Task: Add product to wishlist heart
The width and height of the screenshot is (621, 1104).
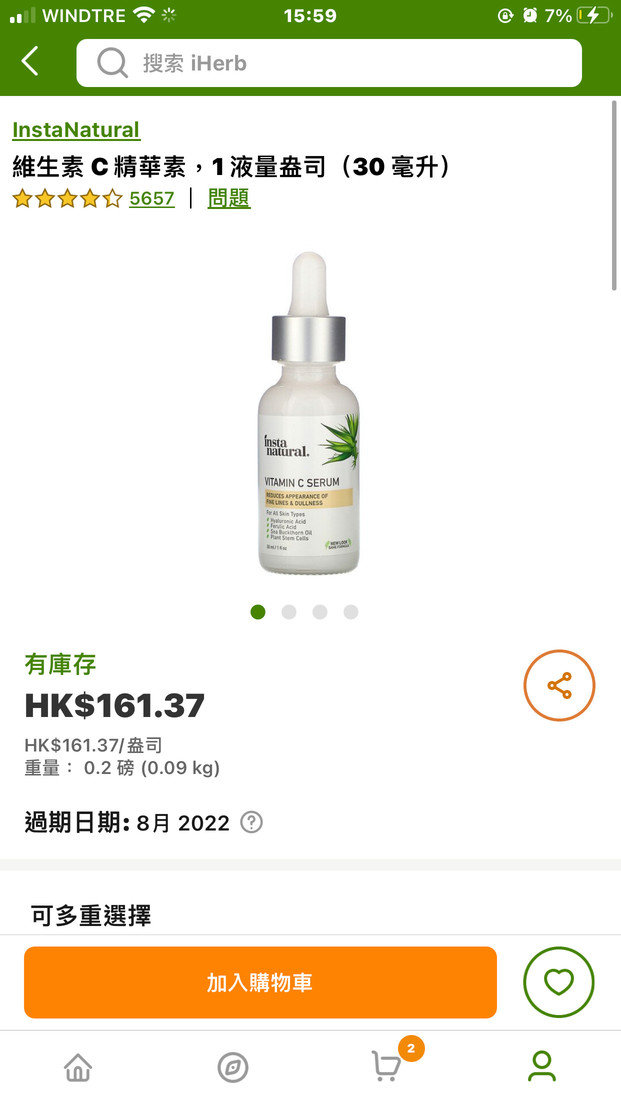Action: 559,982
